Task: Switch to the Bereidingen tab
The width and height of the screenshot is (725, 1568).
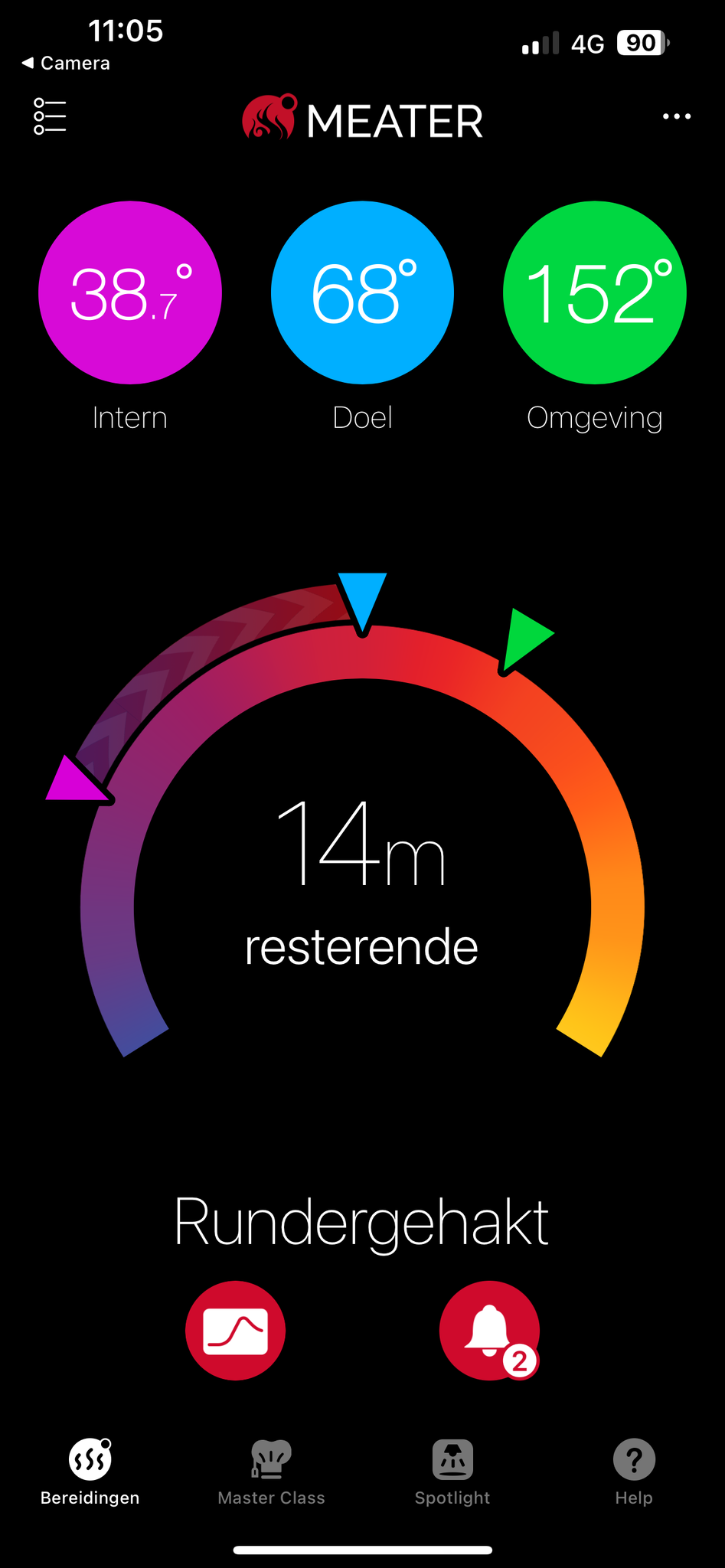Action: click(90, 1472)
